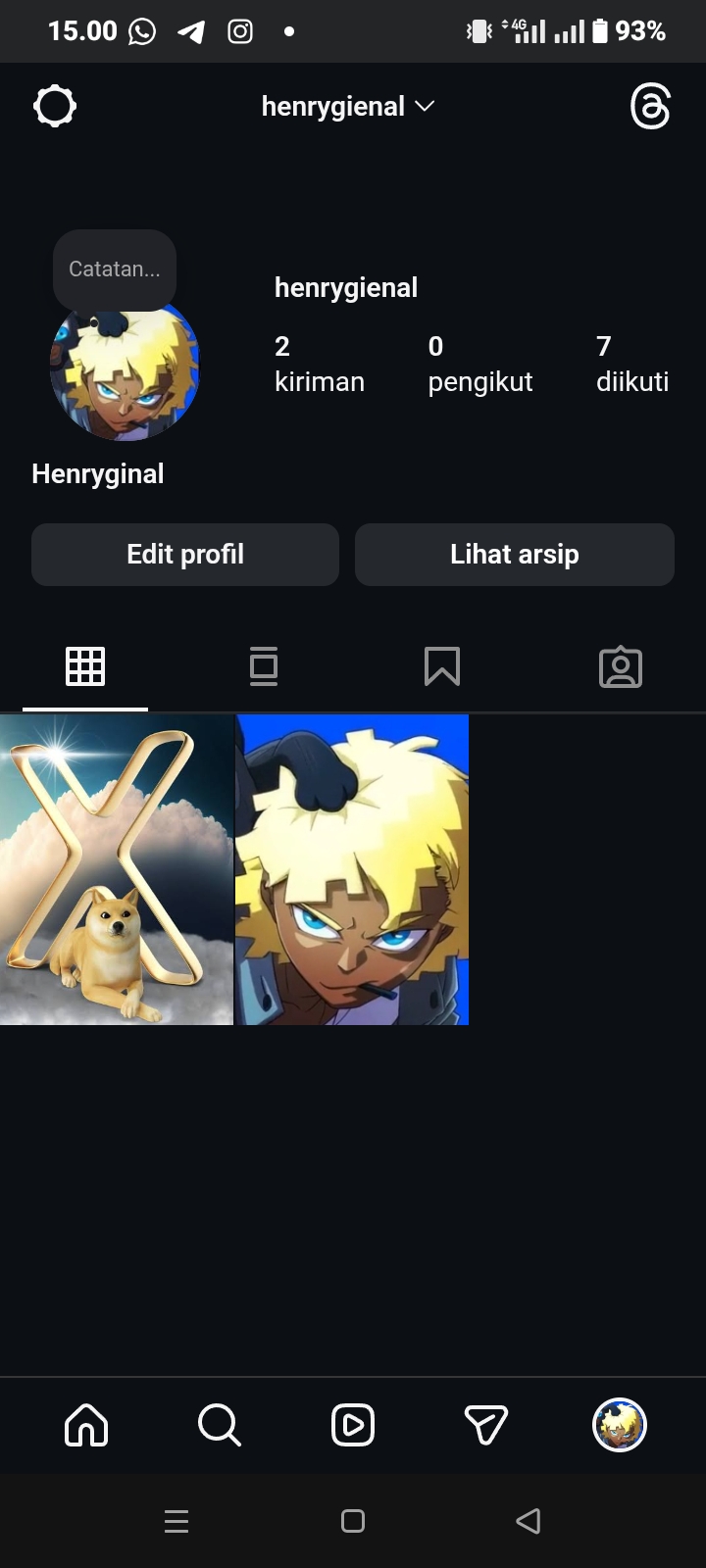706x1568 pixels.
Task: Tap the Edit profil button
Action: click(x=185, y=555)
